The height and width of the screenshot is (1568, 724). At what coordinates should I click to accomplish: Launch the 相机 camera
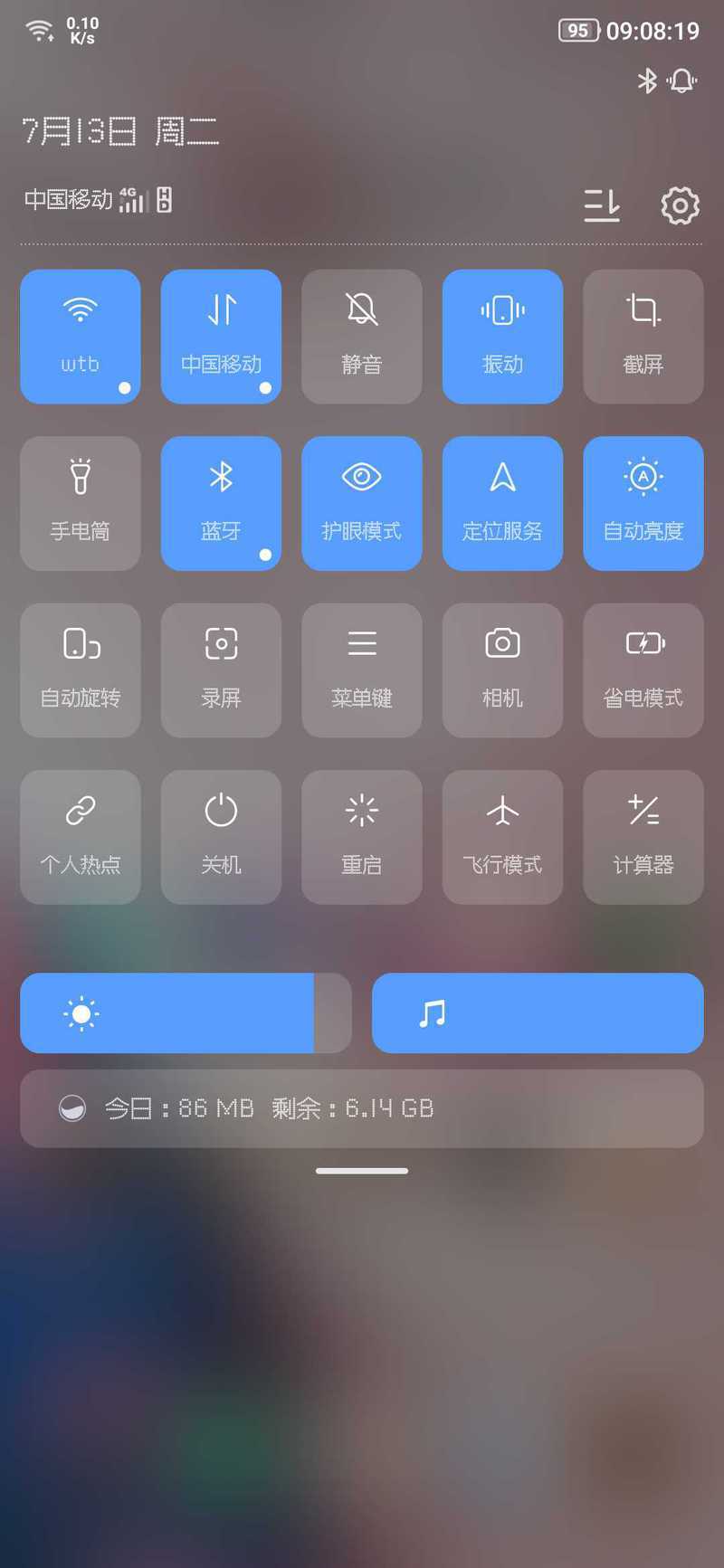(502, 670)
